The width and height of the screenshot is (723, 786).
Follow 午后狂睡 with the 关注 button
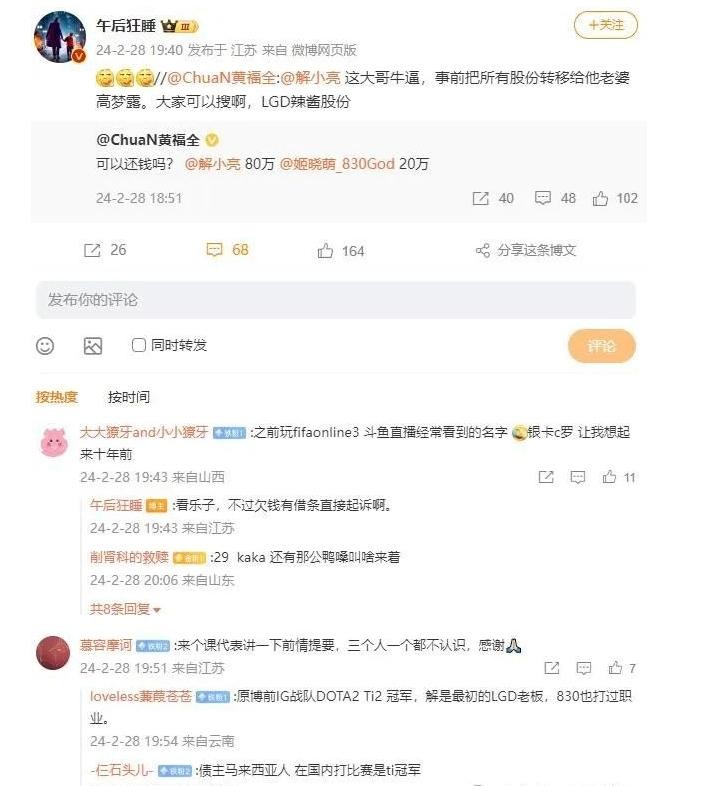605,25
